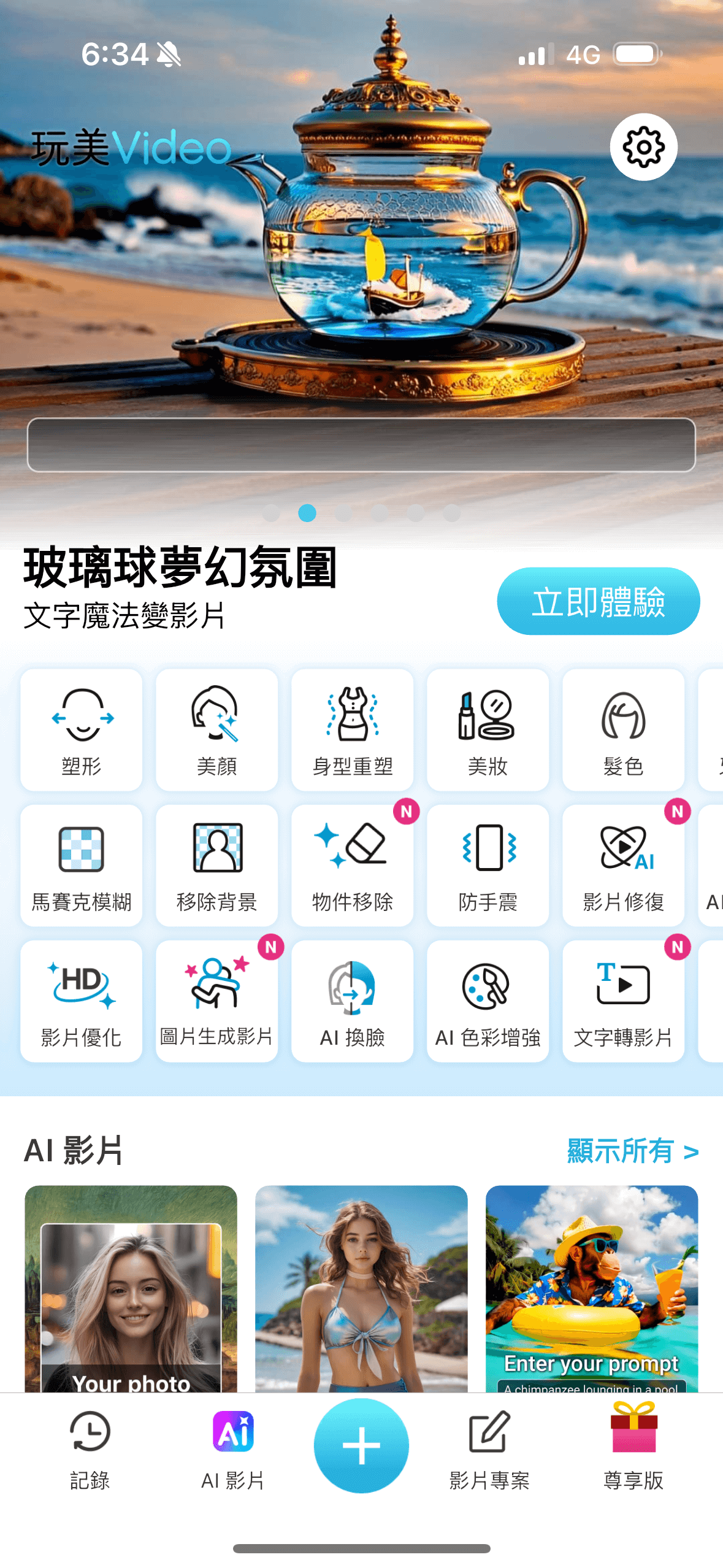Open the 美顏 beautify tool
The image size is (723, 1568).
(x=217, y=730)
